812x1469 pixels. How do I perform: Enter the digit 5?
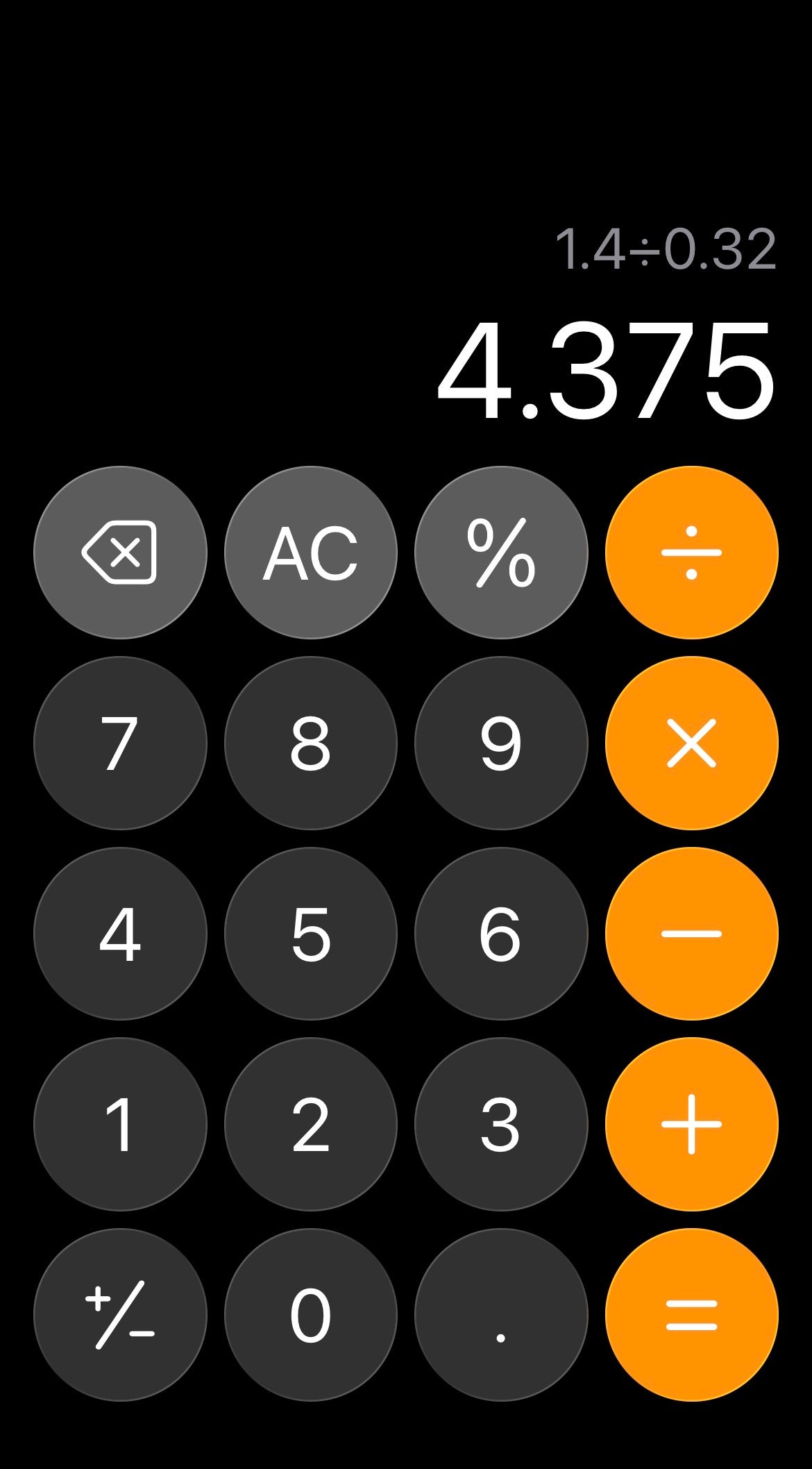[310, 934]
